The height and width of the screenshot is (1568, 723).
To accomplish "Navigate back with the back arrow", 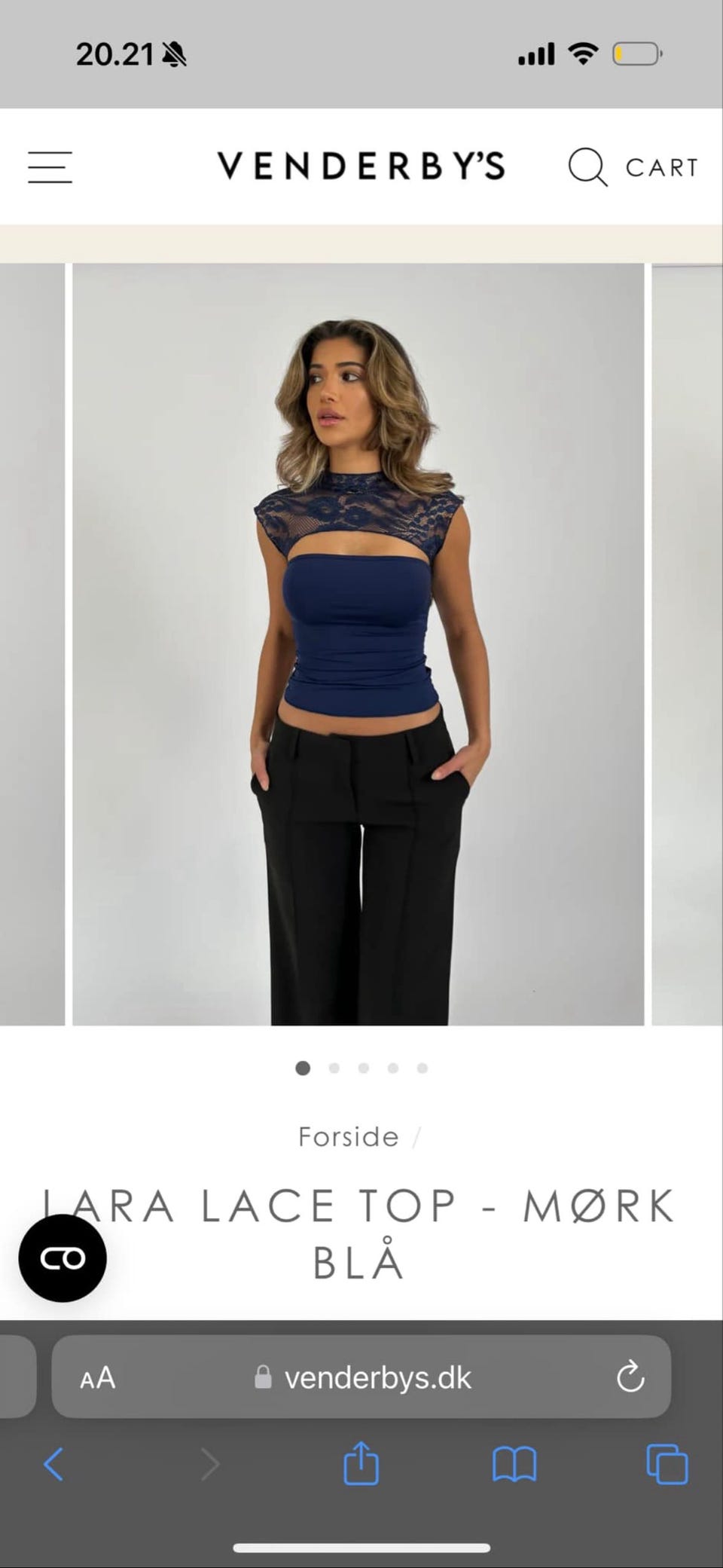I will pos(53,1463).
